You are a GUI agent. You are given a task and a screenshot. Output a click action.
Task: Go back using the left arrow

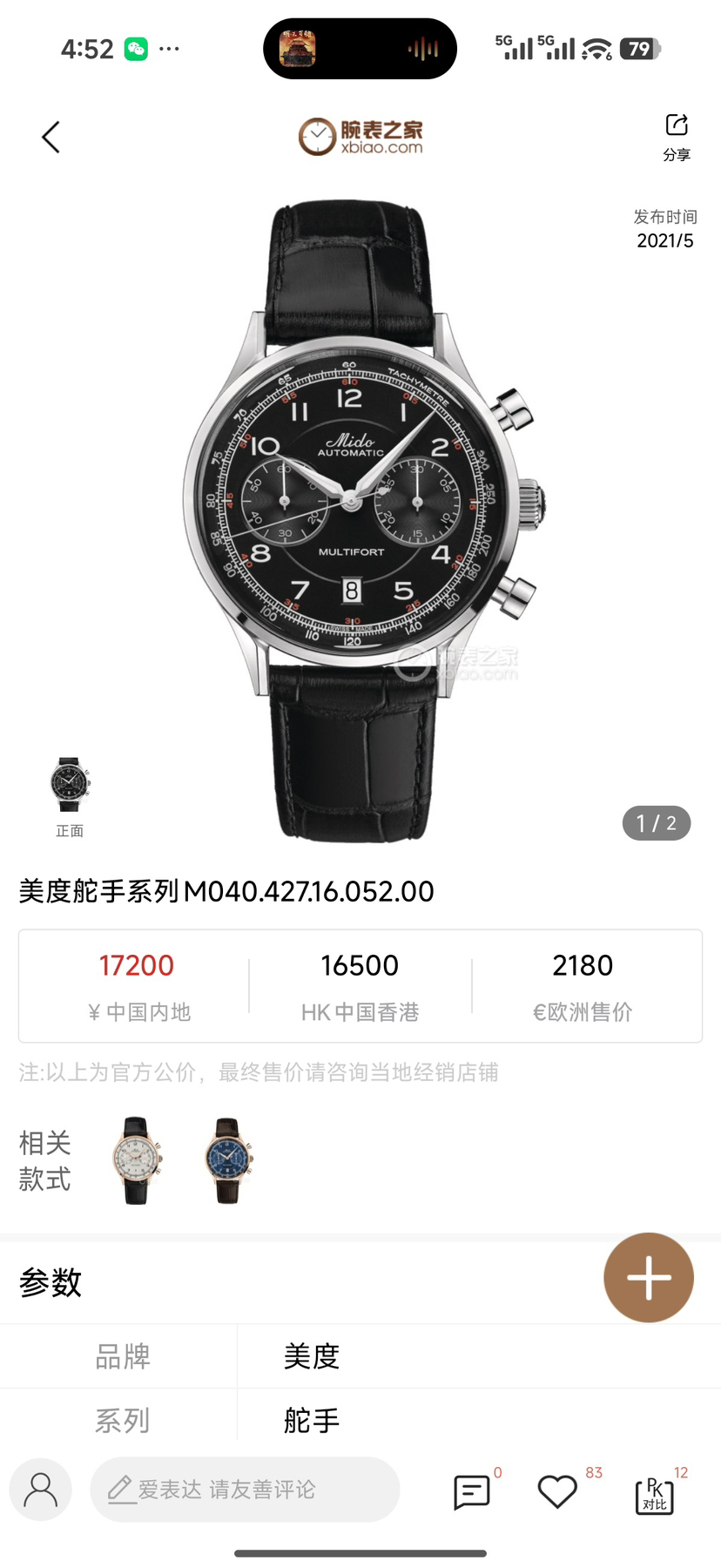(x=51, y=137)
